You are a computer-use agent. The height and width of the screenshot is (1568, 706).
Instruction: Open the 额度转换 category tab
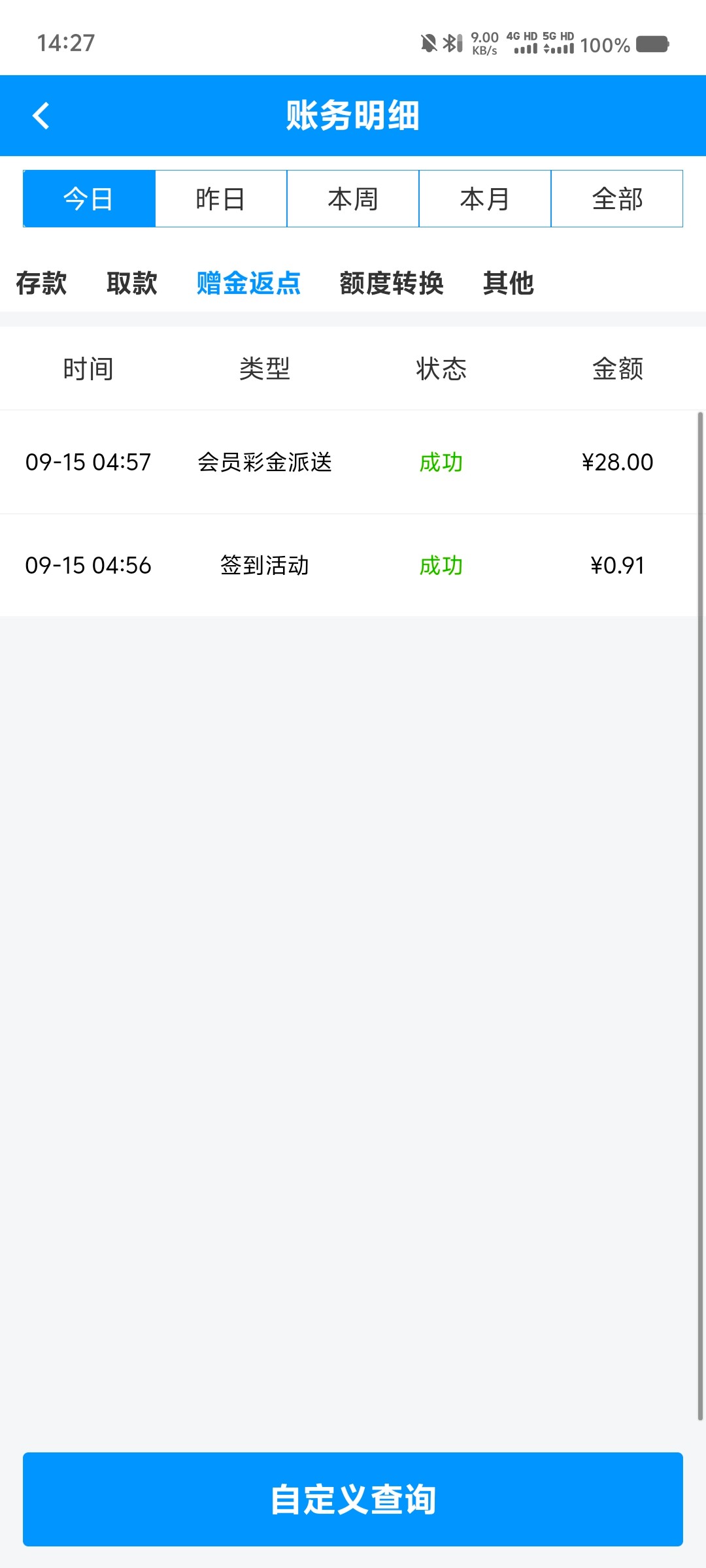point(392,284)
